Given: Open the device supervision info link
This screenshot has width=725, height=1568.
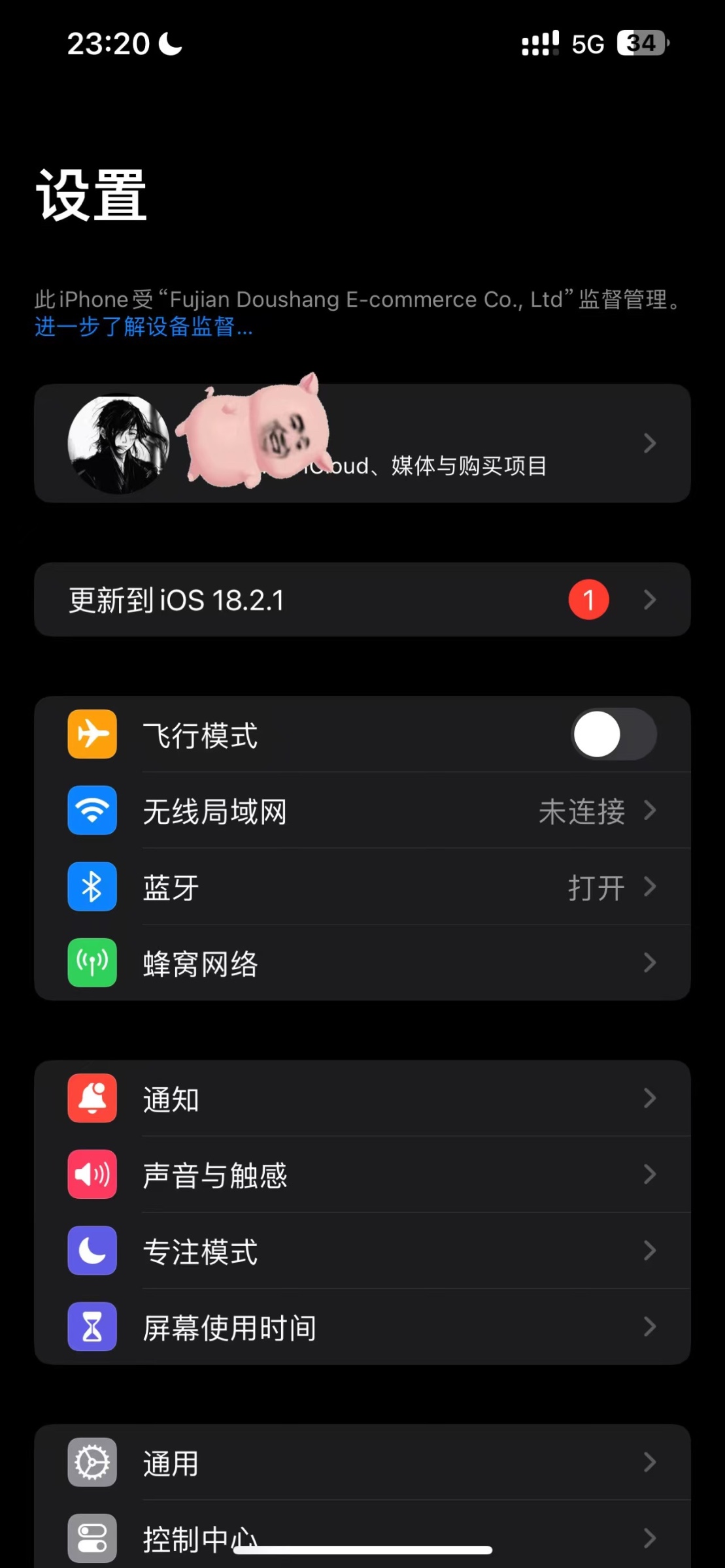Looking at the screenshot, I should pos(144,327).
